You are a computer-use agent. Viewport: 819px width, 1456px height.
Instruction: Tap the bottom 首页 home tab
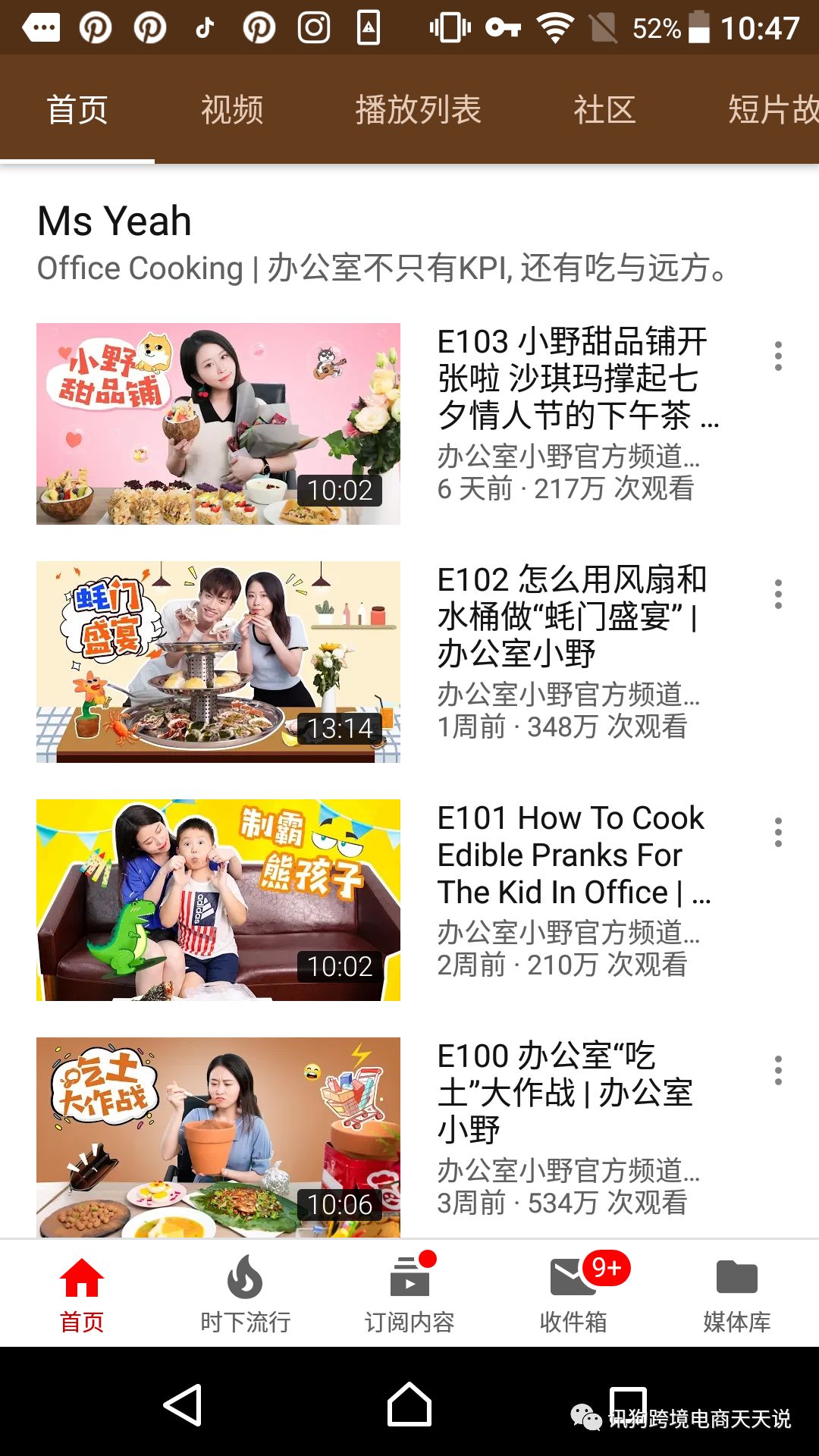pos(82,1293)
